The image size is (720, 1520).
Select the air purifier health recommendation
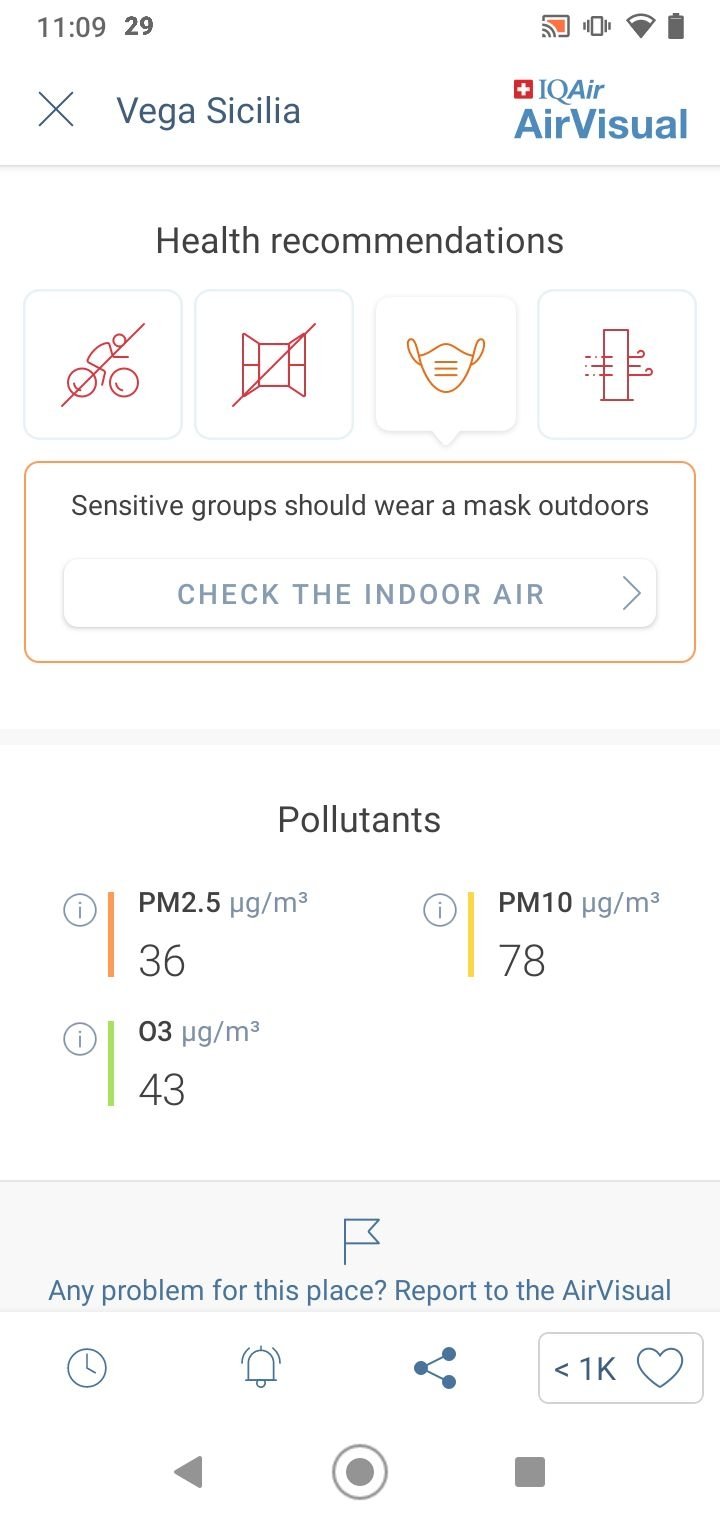617,364
